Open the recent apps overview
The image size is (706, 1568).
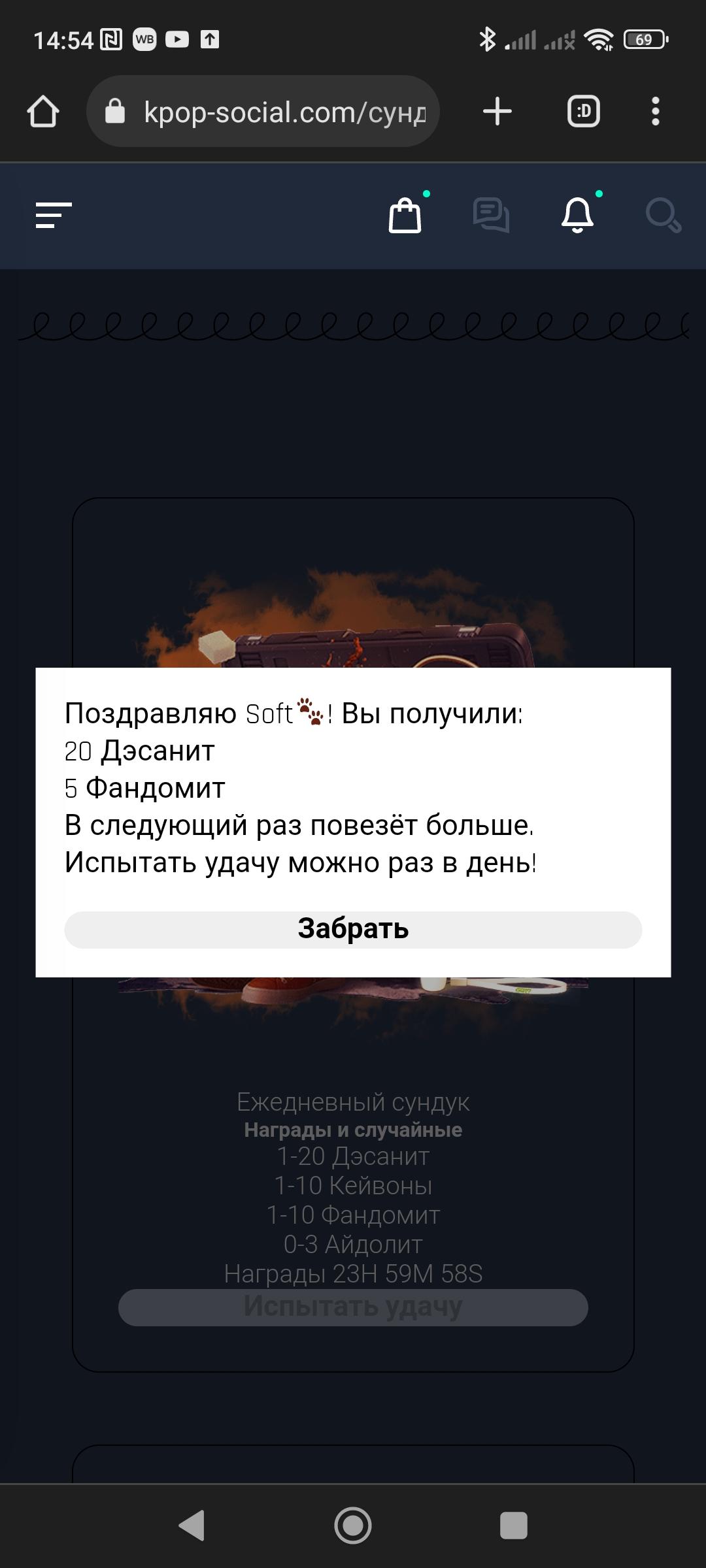513,1526
